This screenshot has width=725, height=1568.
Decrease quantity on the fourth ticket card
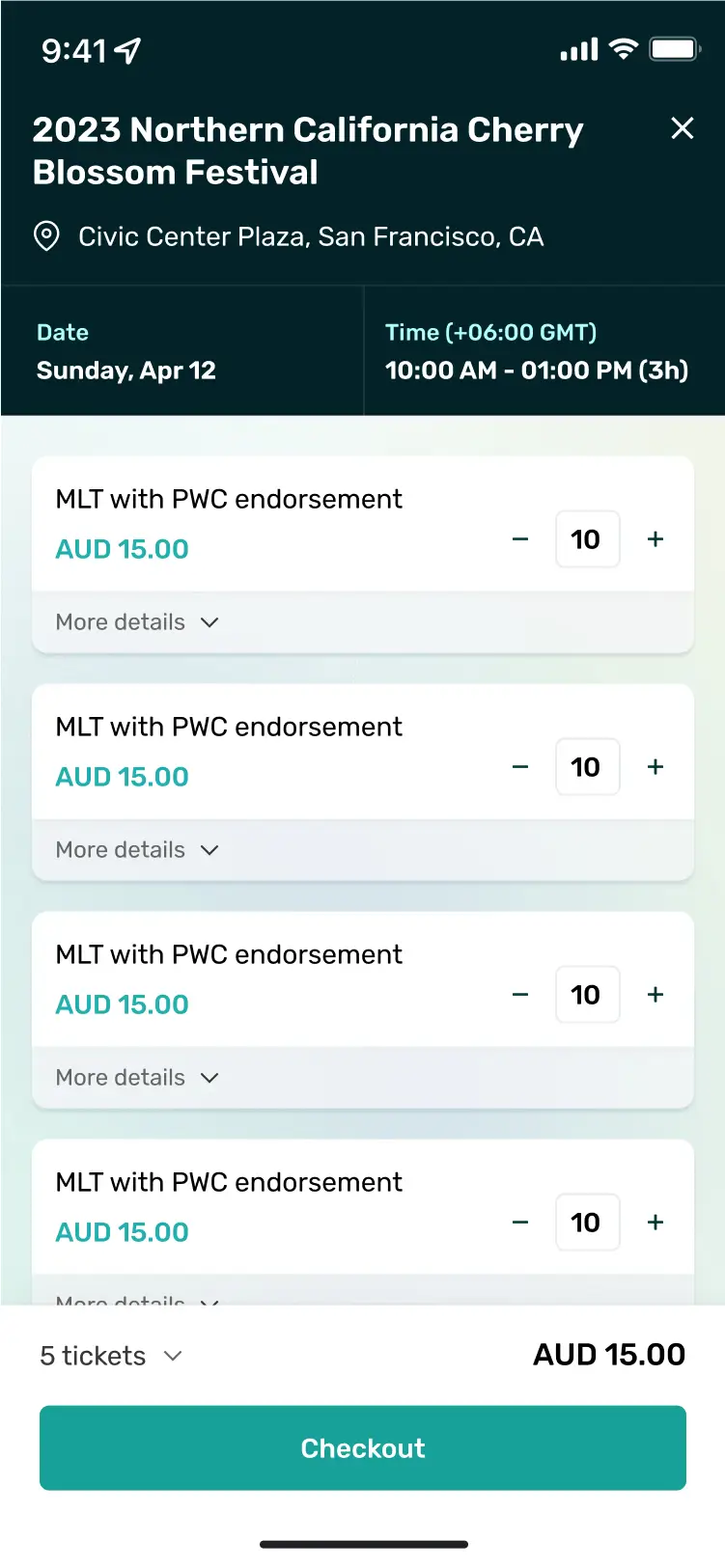[520, 1223]
